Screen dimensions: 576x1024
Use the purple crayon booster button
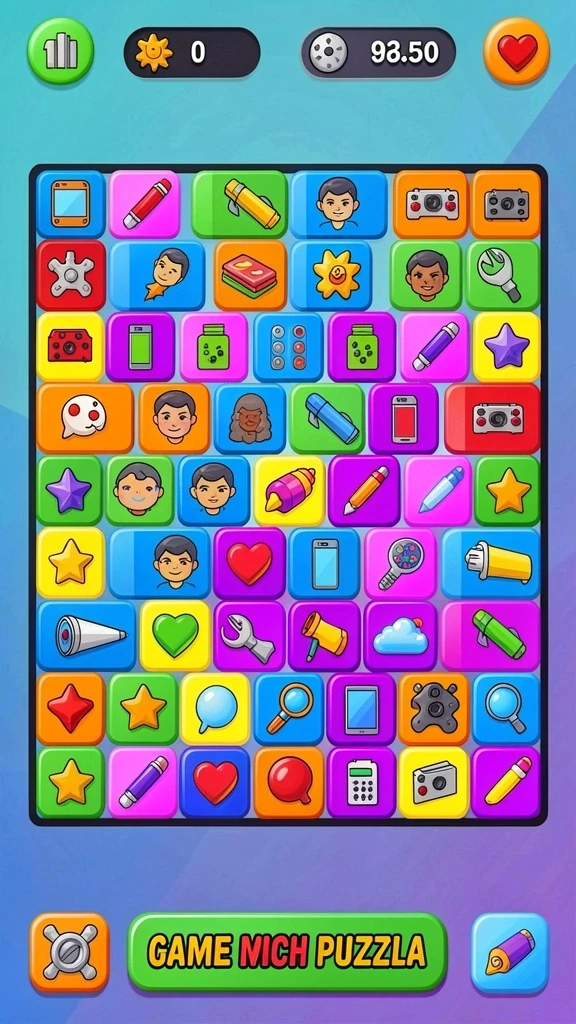(x=510, y=952)
